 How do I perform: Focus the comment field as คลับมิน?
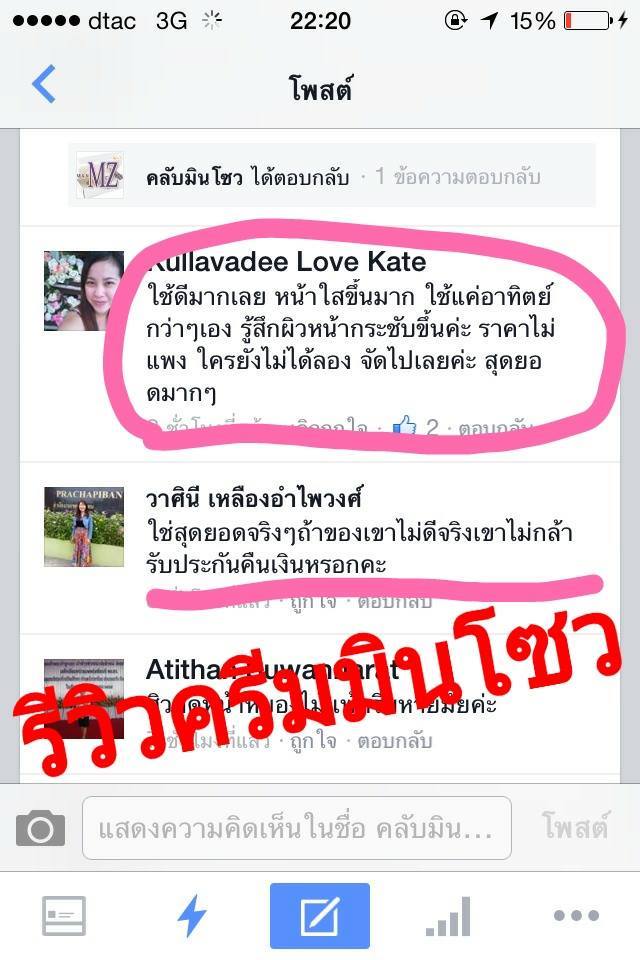296,828
